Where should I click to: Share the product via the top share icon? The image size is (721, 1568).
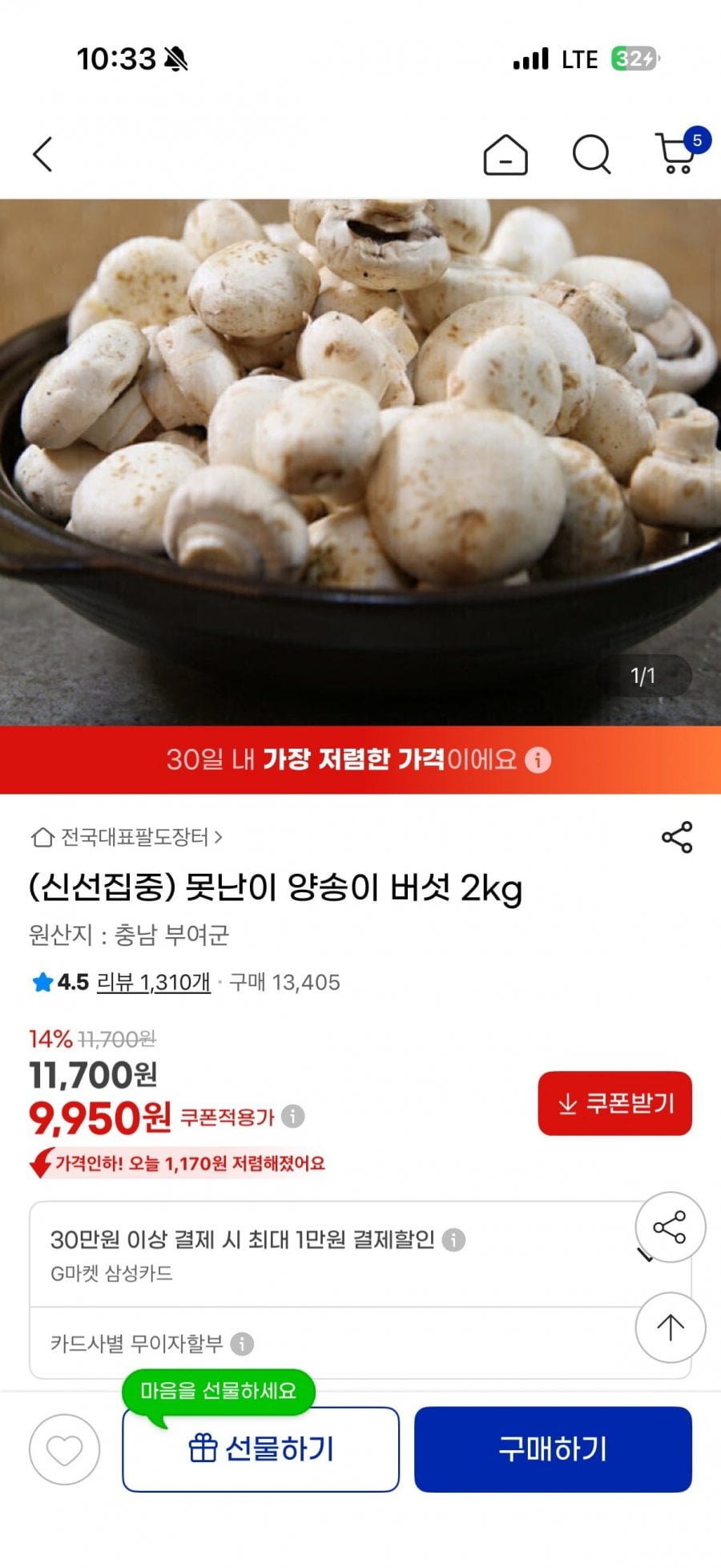tap(677, 839)
